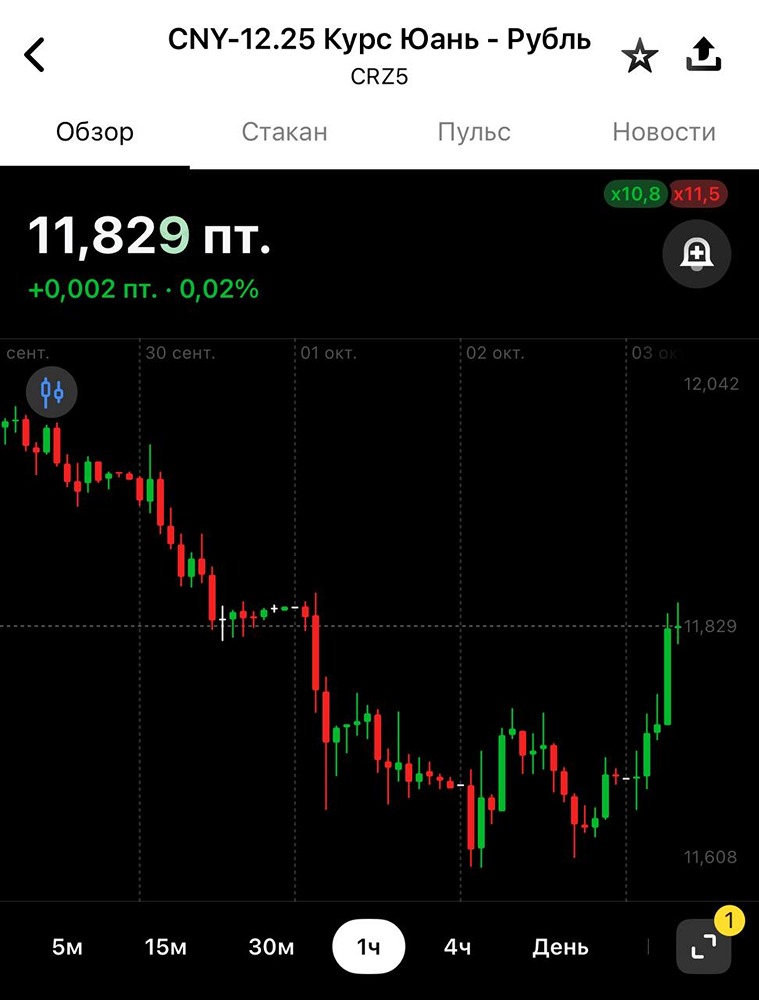Switch to the День timeframe
The image size is (759, 1000).
coord(560,947)
